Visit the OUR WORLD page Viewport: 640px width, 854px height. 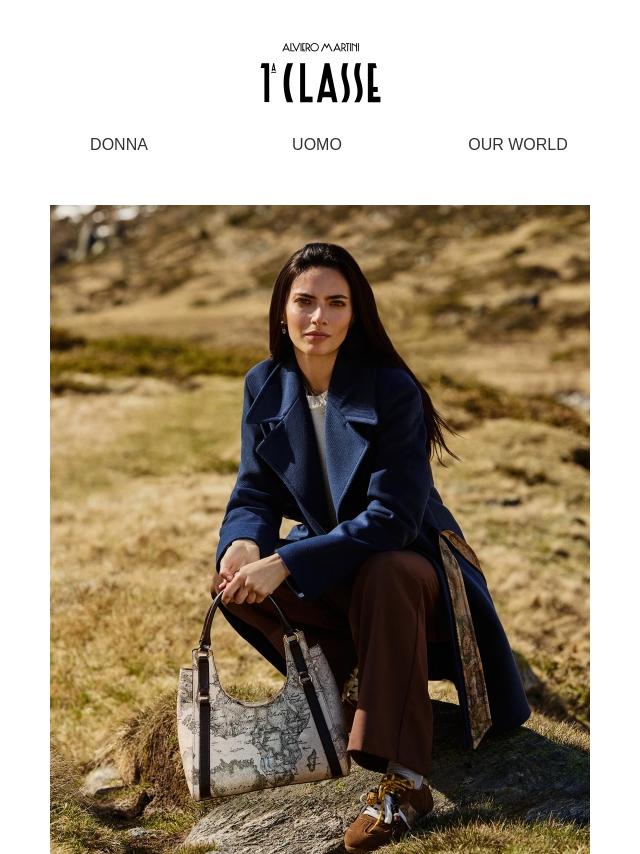(517, 144)
